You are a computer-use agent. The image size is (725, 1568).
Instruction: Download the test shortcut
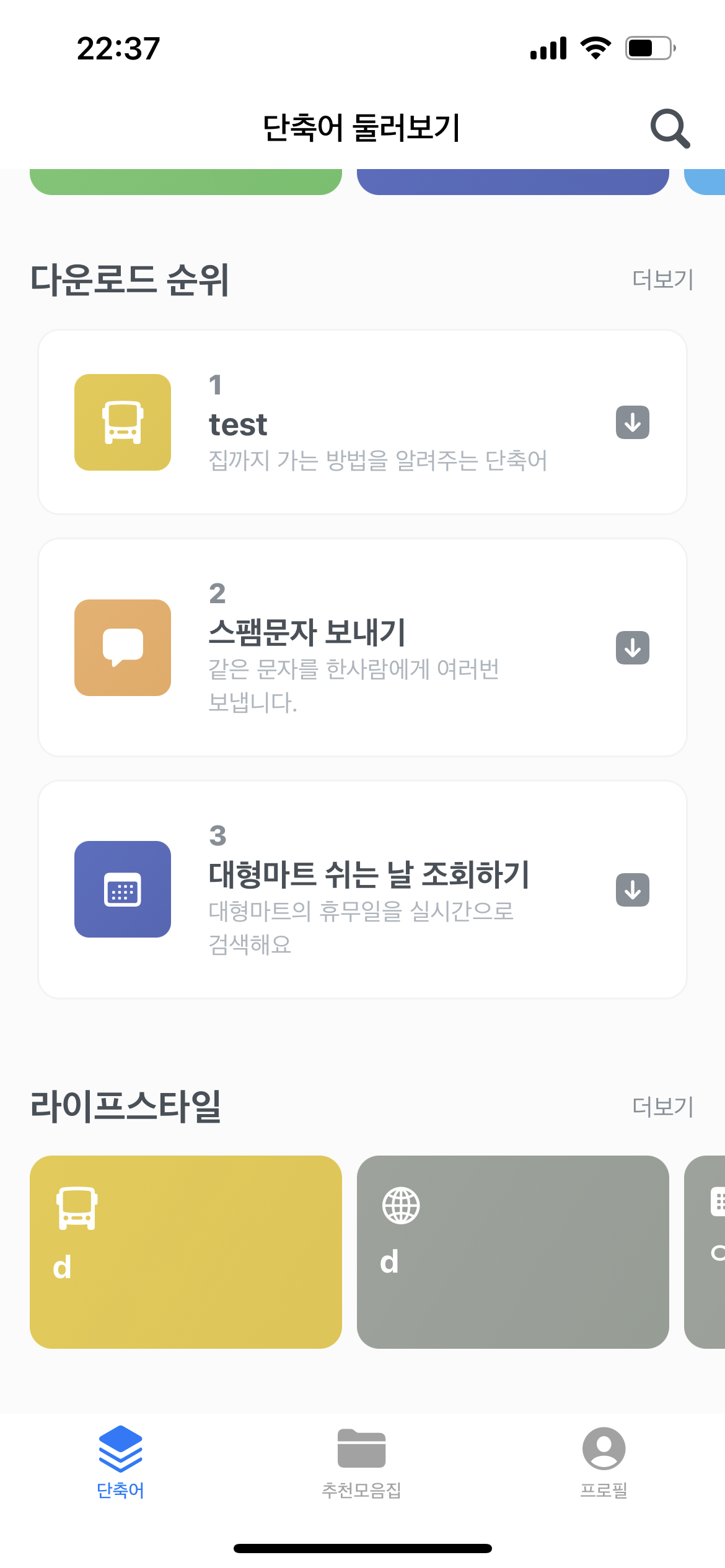632,422
